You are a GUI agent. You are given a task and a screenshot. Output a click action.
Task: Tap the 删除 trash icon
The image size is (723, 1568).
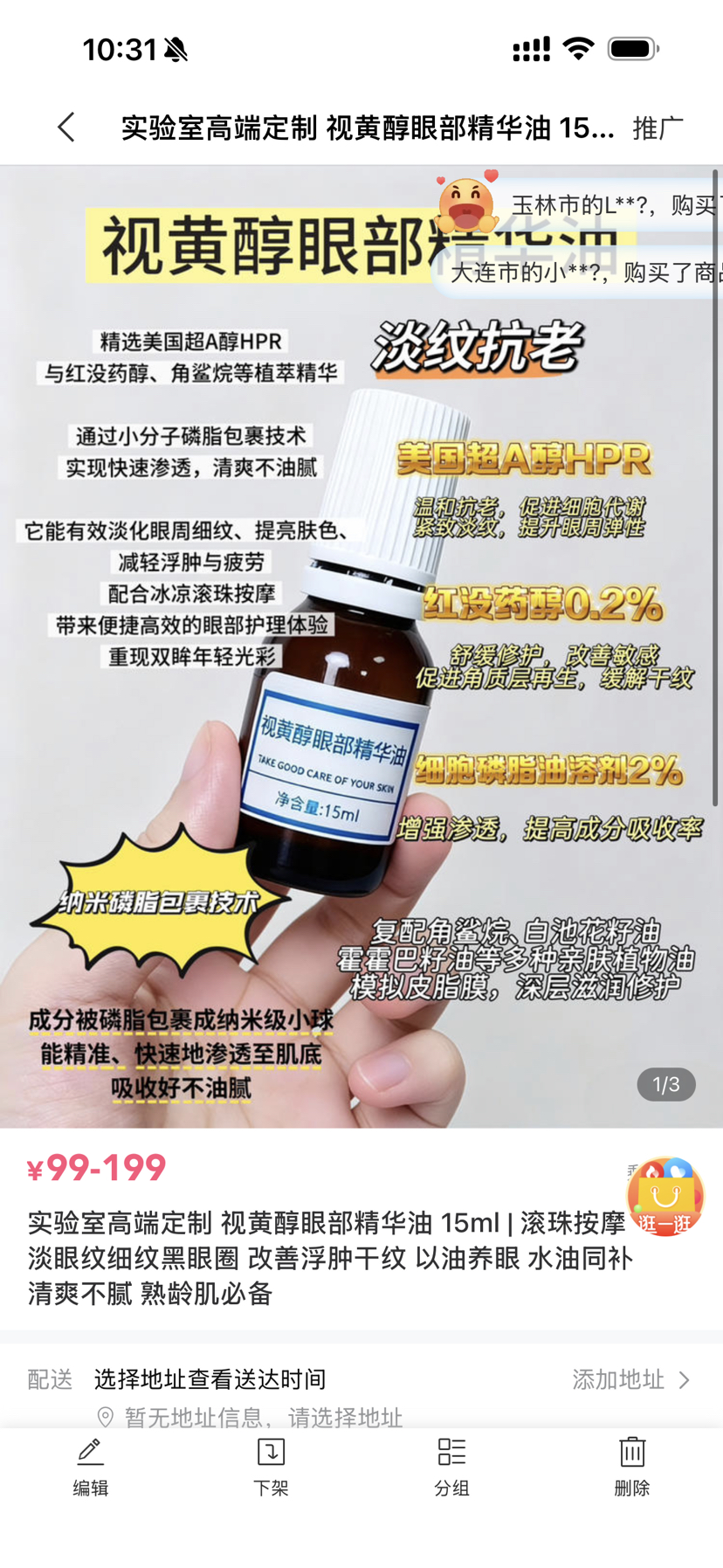[x=630, y=1466]
